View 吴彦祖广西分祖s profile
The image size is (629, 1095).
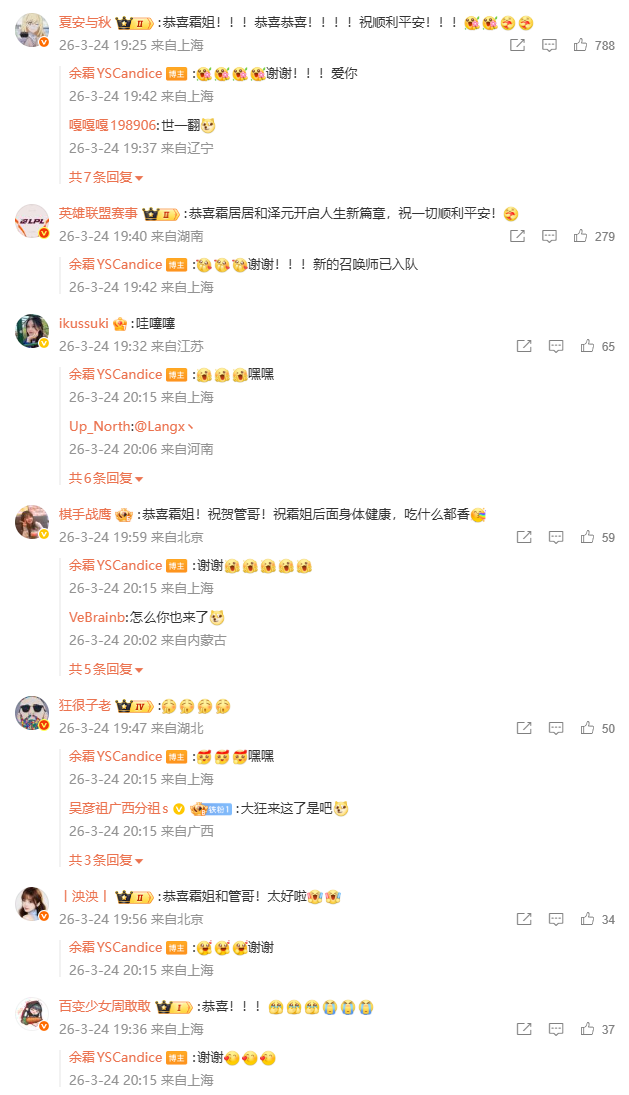pyautogui.click(x=118, y=808)
